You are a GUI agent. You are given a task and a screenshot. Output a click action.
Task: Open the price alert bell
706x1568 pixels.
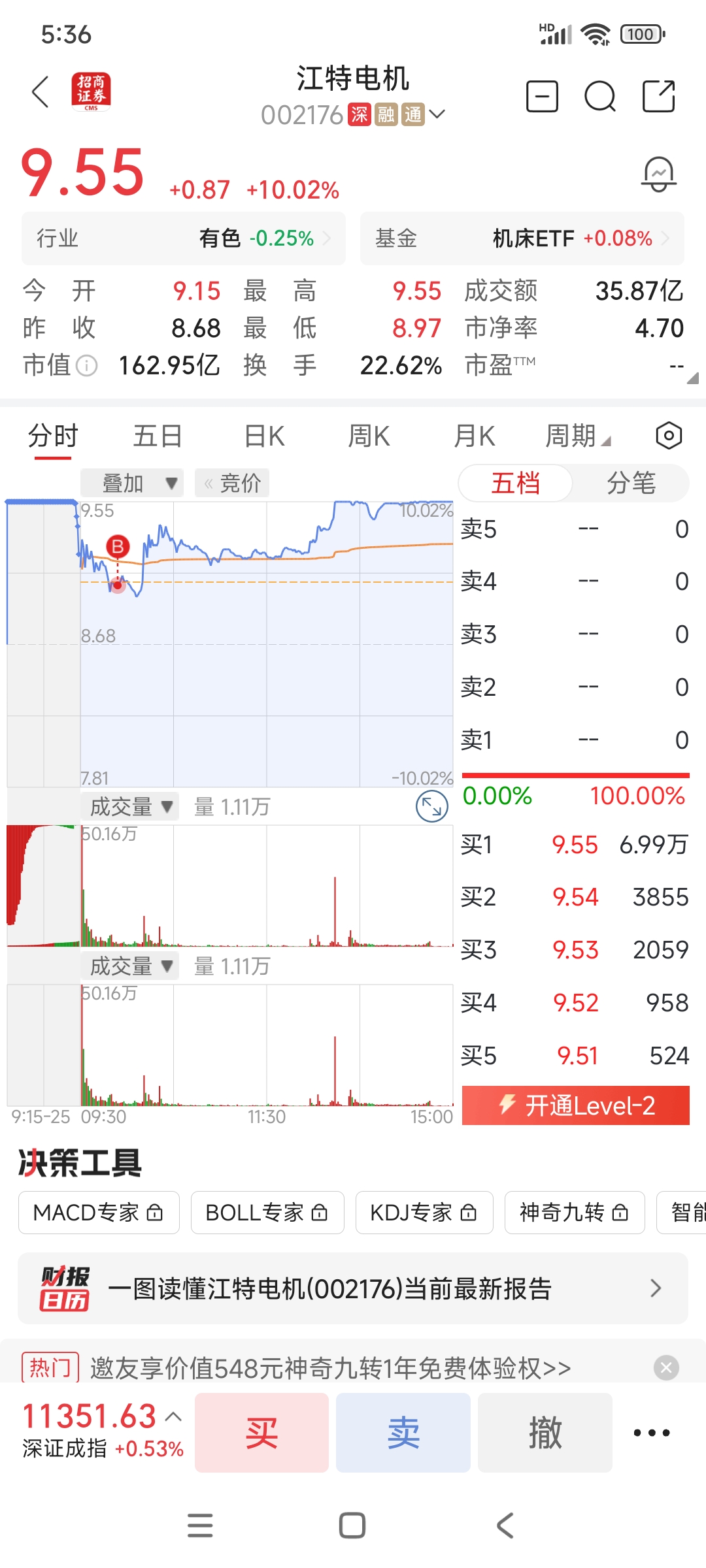tap(658, 174)
